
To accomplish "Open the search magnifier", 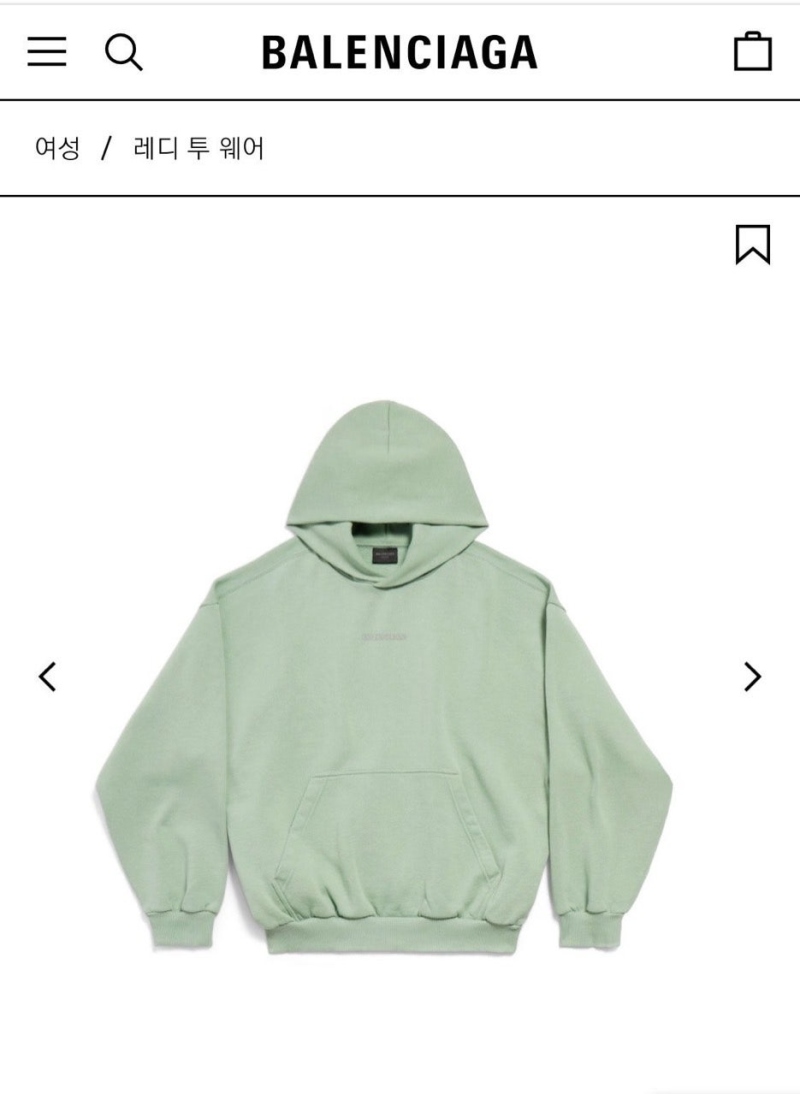I will tap(124, 51).
